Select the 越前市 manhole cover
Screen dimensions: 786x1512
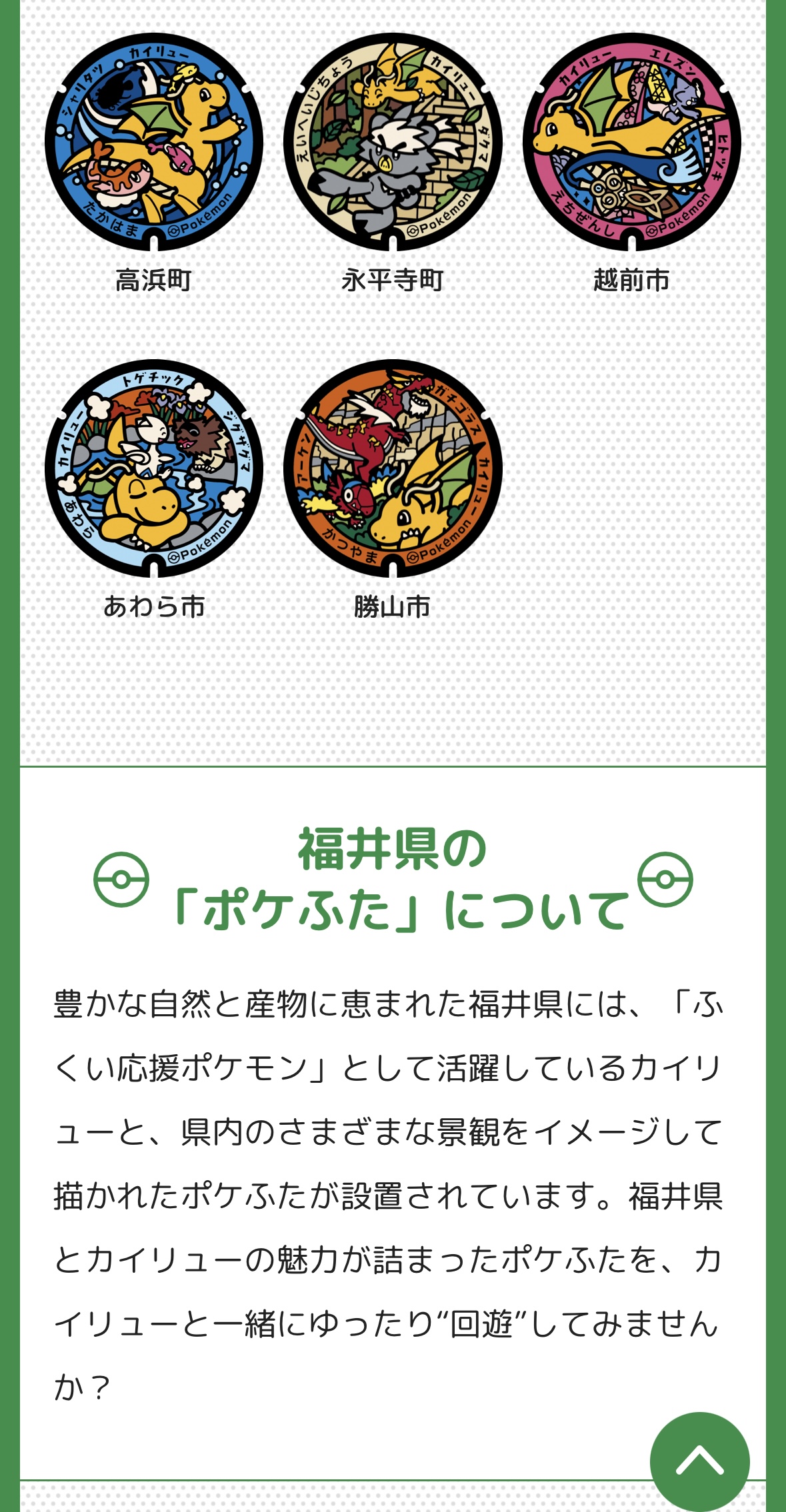click(x=631, y=142)
